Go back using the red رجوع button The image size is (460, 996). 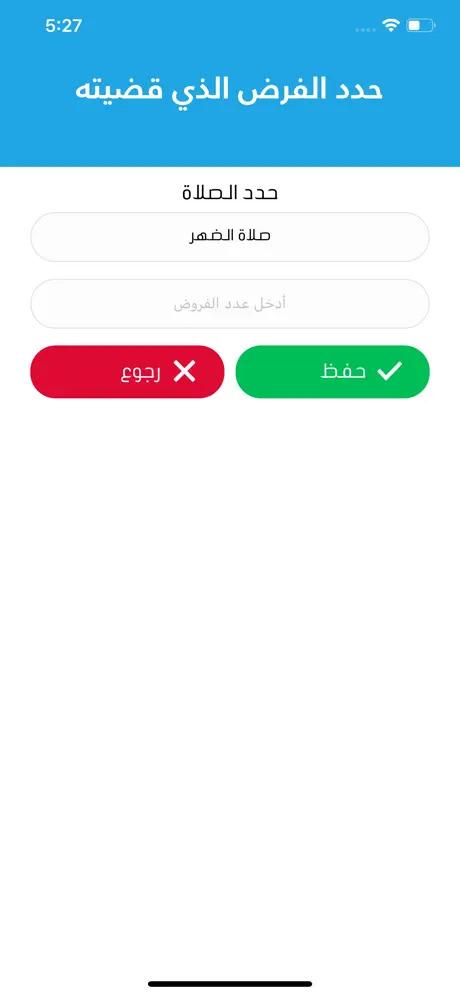(x=127, y=372)
